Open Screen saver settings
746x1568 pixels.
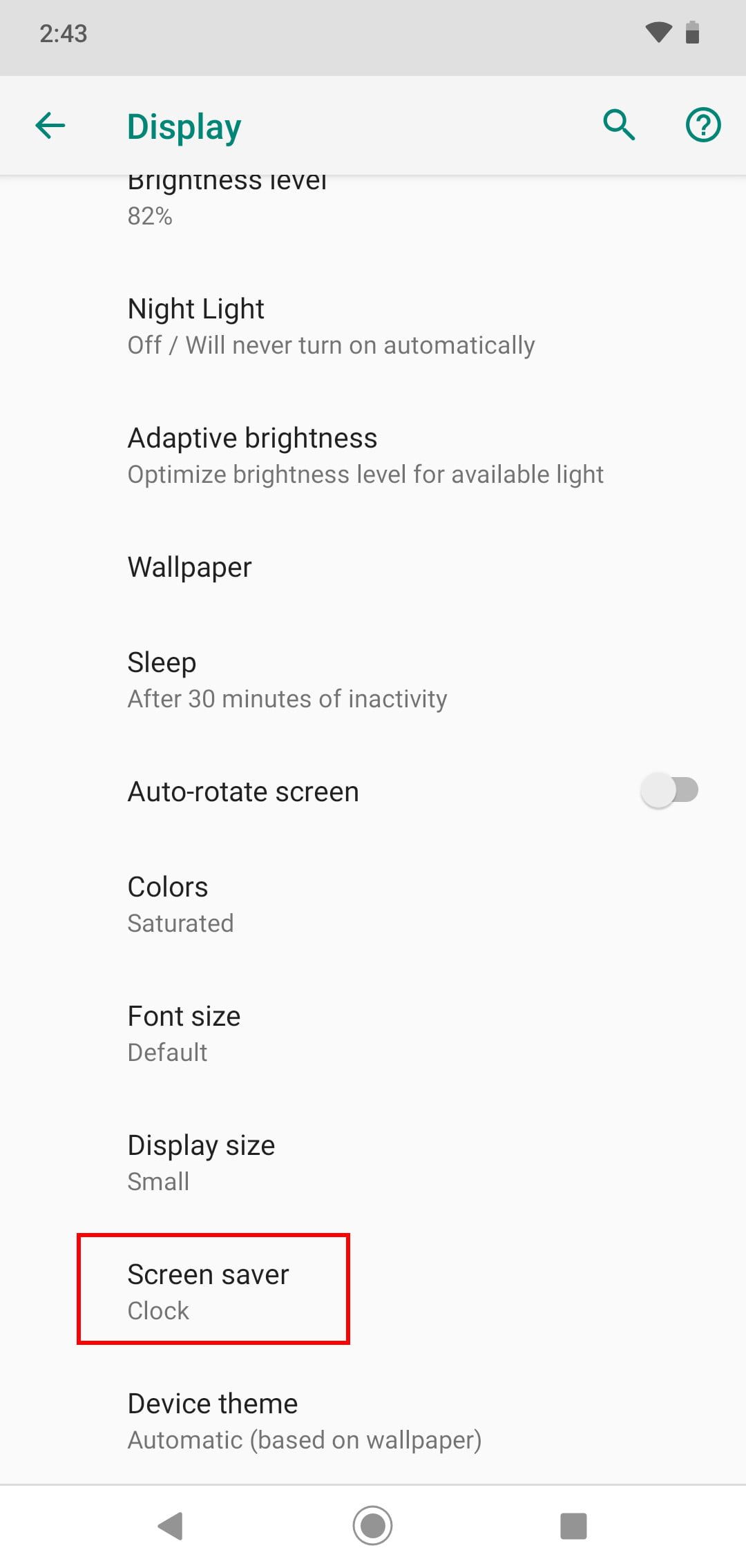pyautogui.click(x=209, y=1291)
